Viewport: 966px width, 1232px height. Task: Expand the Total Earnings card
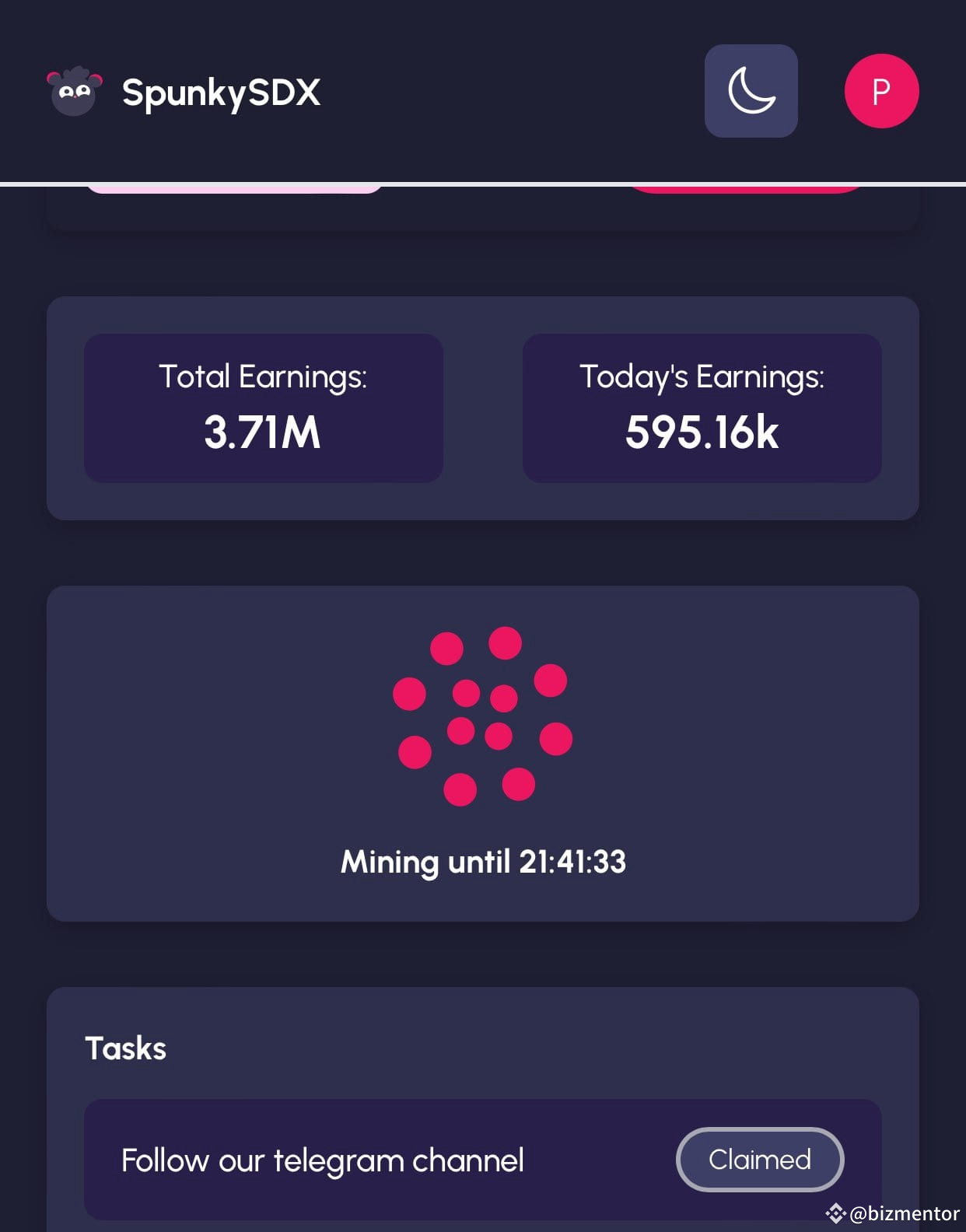pyautogui.click(x=264, y=407)
